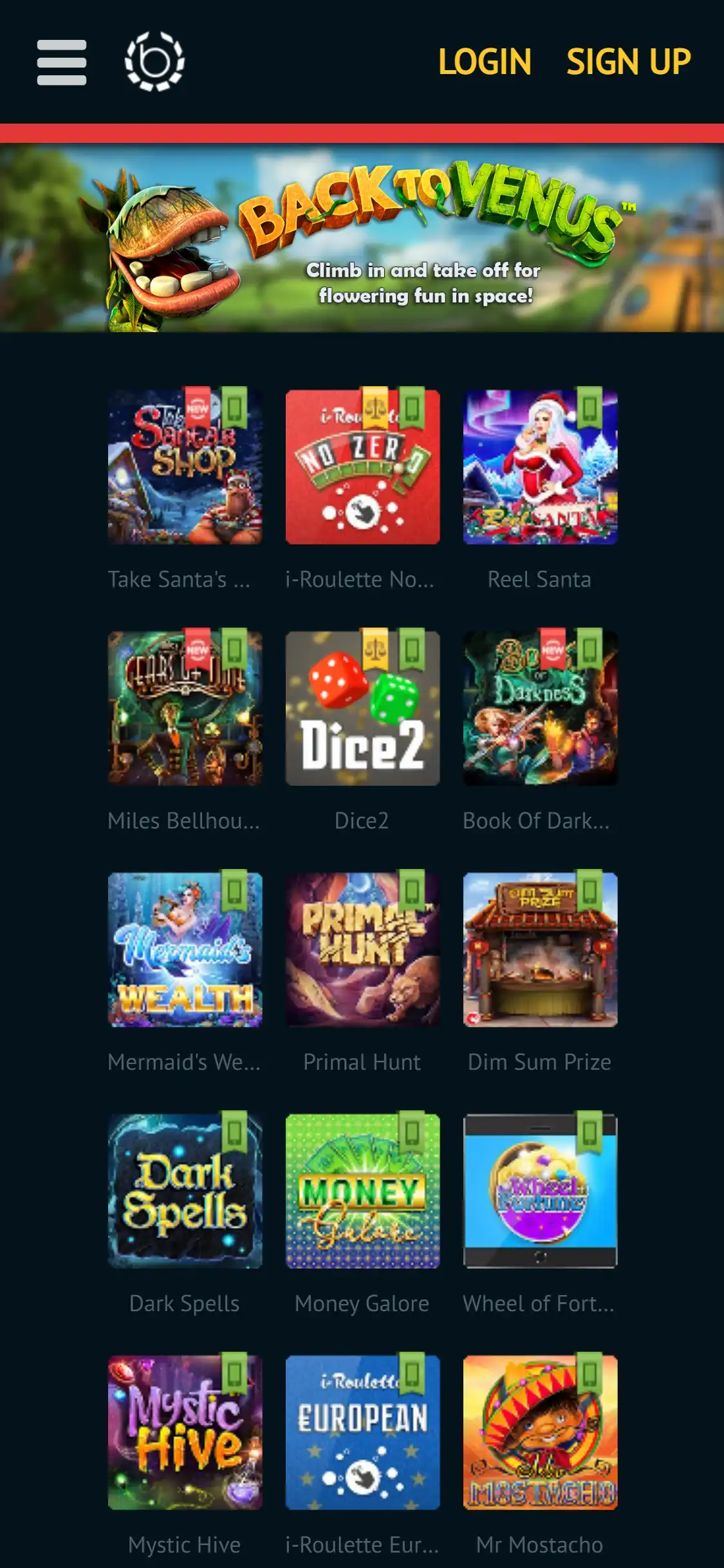
Task: Launch Money Galore game
Action: pyautogui.click(x=362, y=1191)
